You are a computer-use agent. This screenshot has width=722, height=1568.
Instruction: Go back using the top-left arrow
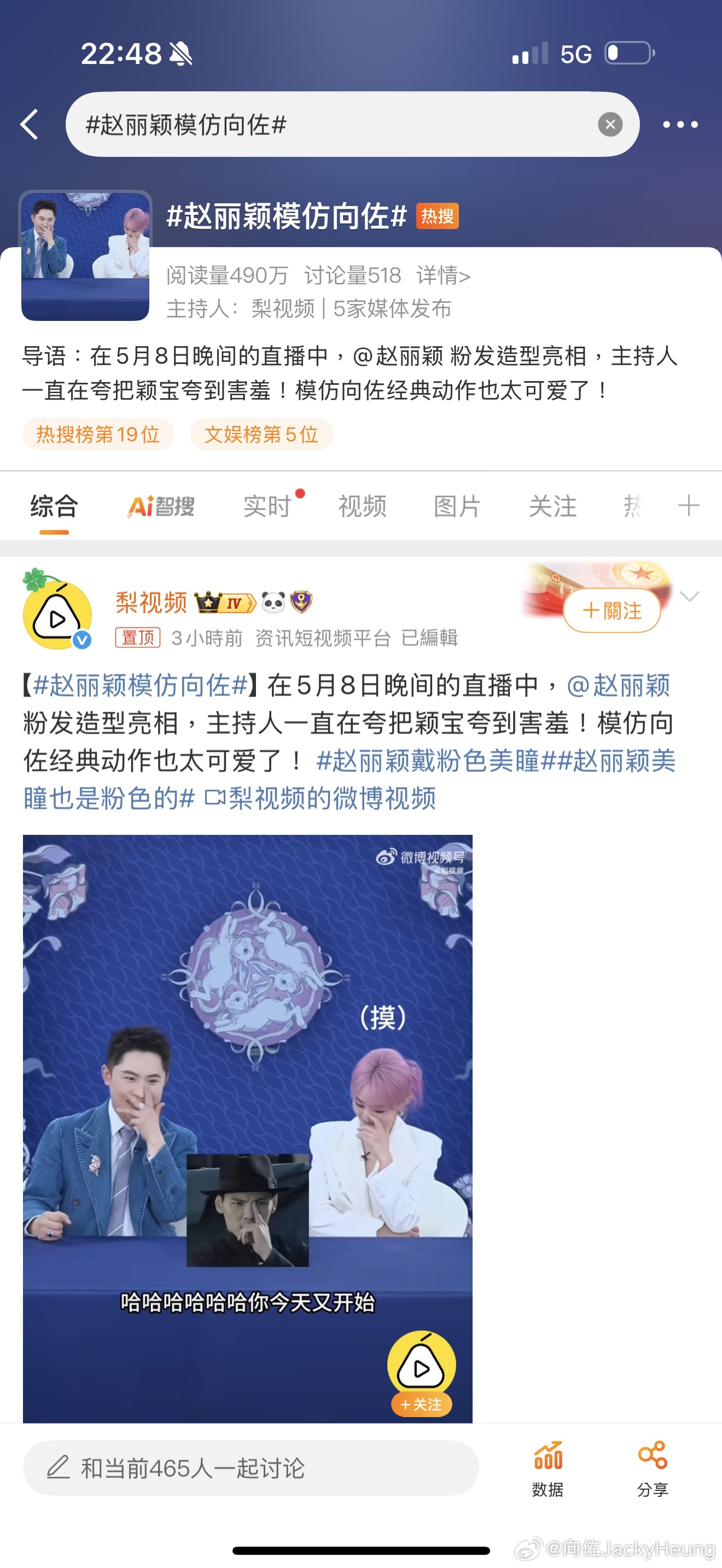point(29,125)
